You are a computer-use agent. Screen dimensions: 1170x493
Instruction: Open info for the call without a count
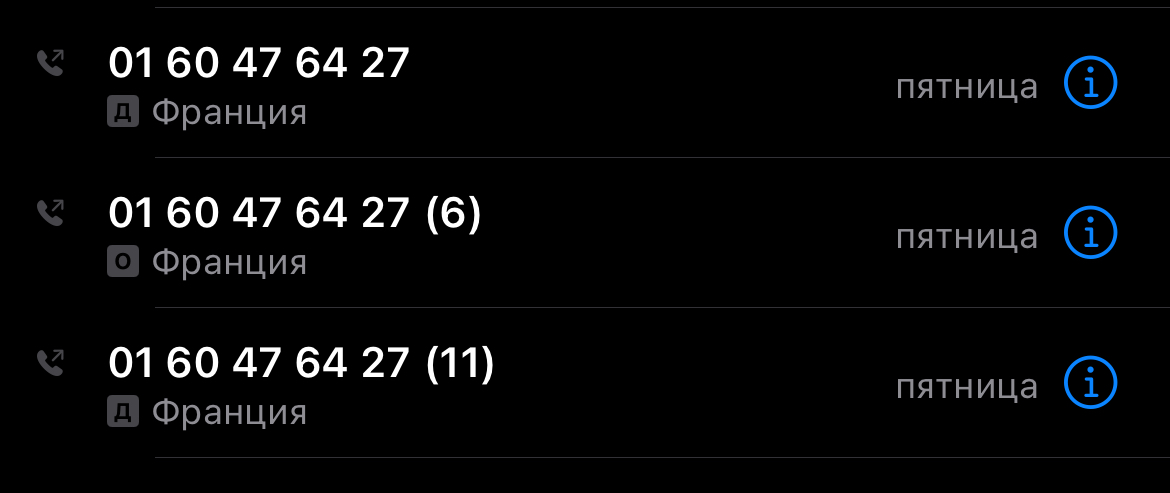[1090, 83]
